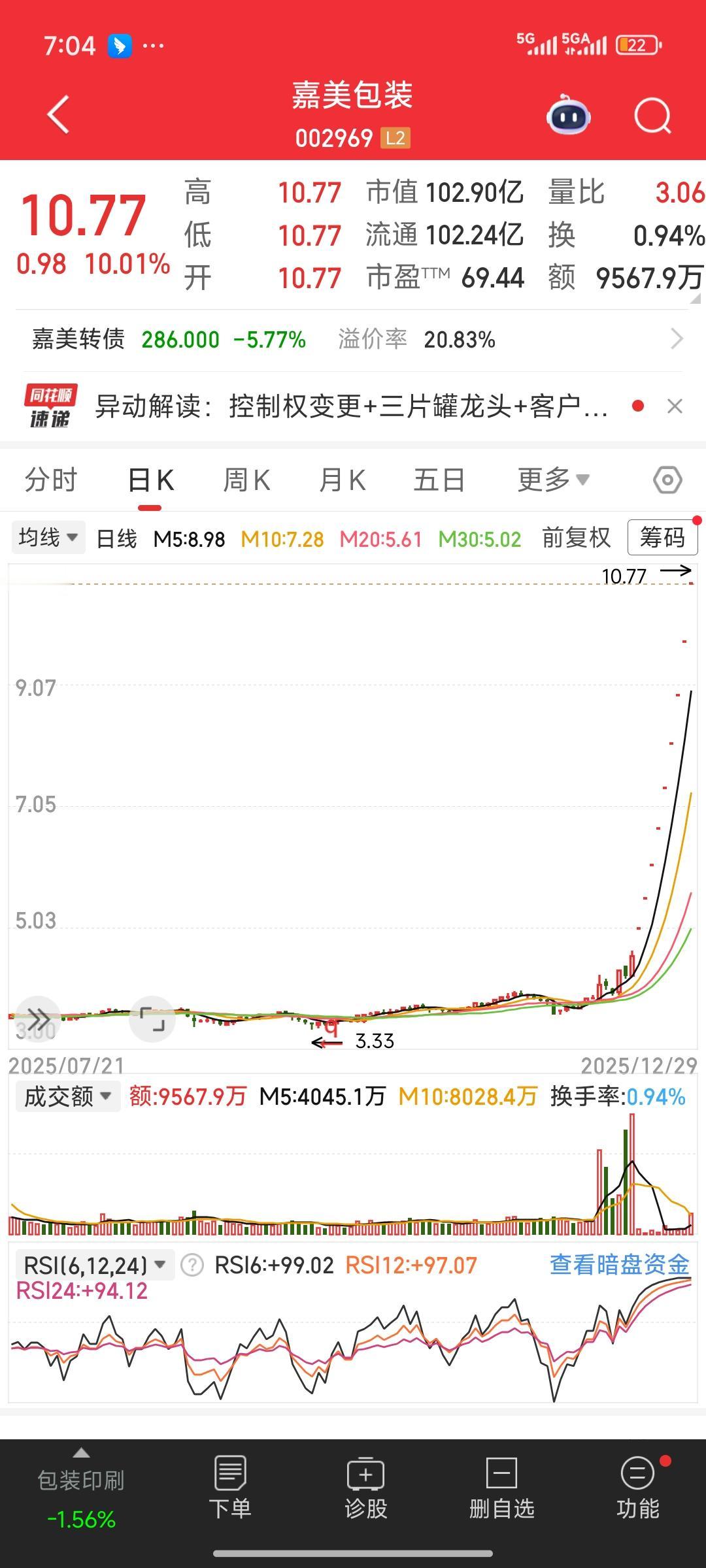Screen dimensions: 706x1568
Task: Select the 周K weekly chart tab
Action: coord(246,479)
